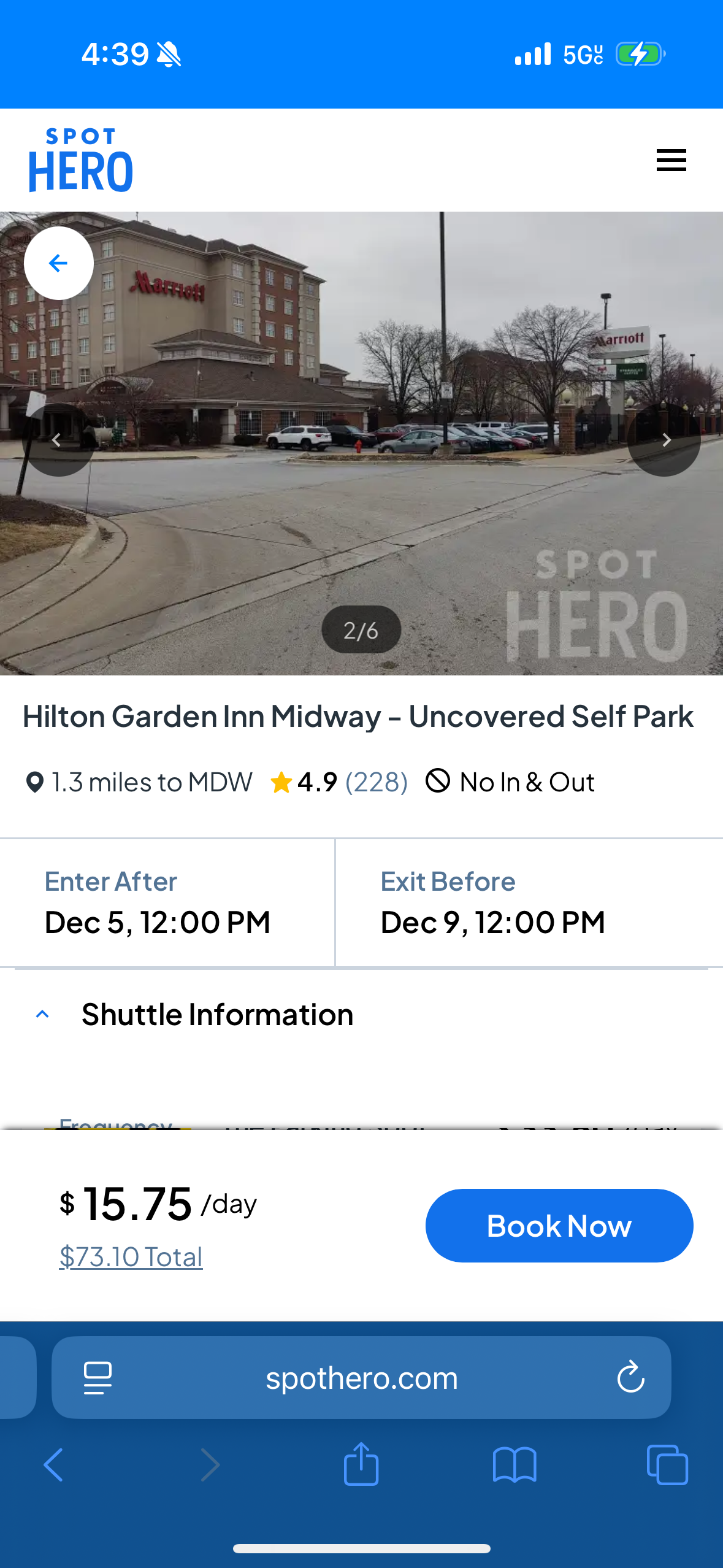Go back in Safari's browser history

pos(54,1465)
